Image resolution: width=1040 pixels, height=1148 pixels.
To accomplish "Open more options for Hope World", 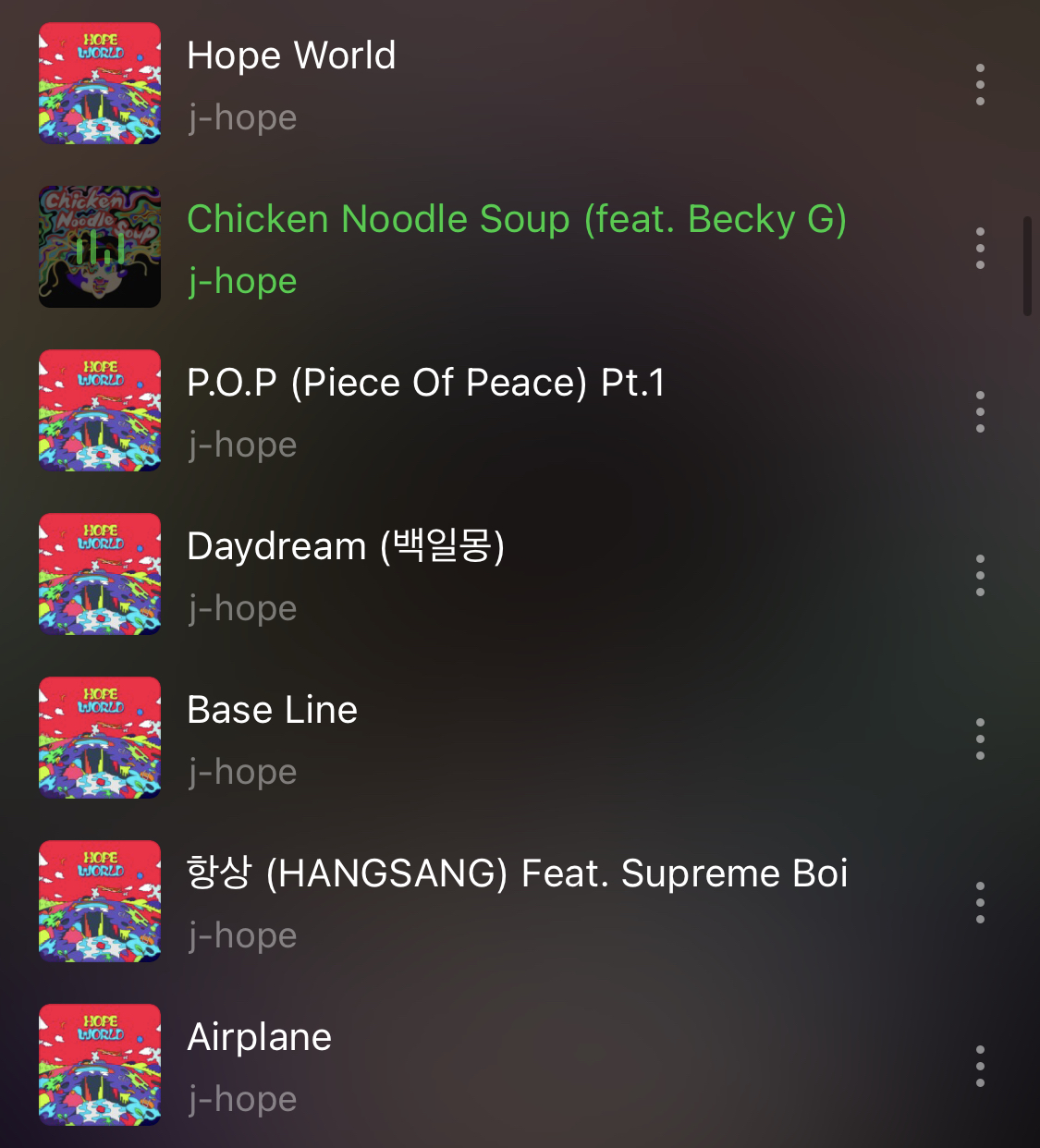I will (x=980, y=84).
